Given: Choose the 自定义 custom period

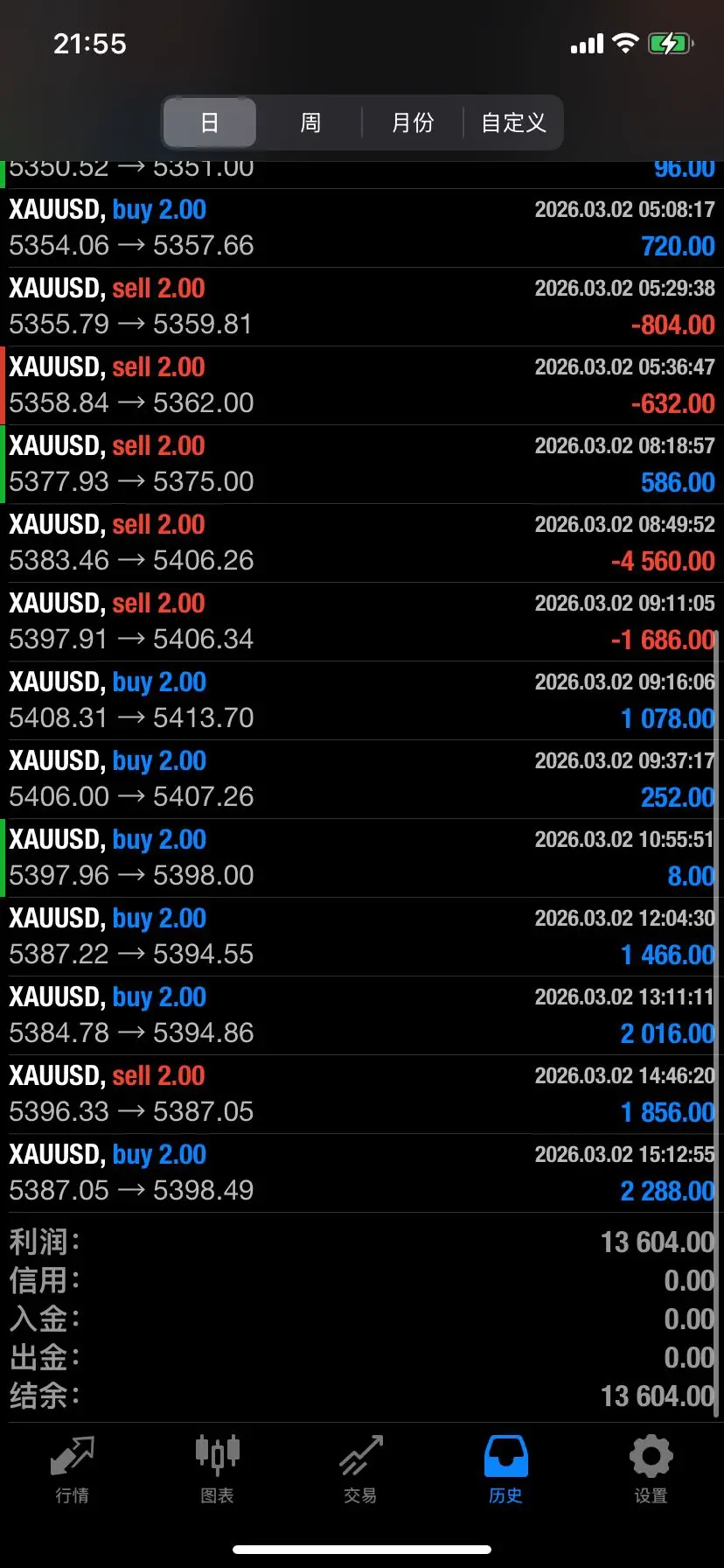Looking at the screenshot, I should click(x=513, y=122).
